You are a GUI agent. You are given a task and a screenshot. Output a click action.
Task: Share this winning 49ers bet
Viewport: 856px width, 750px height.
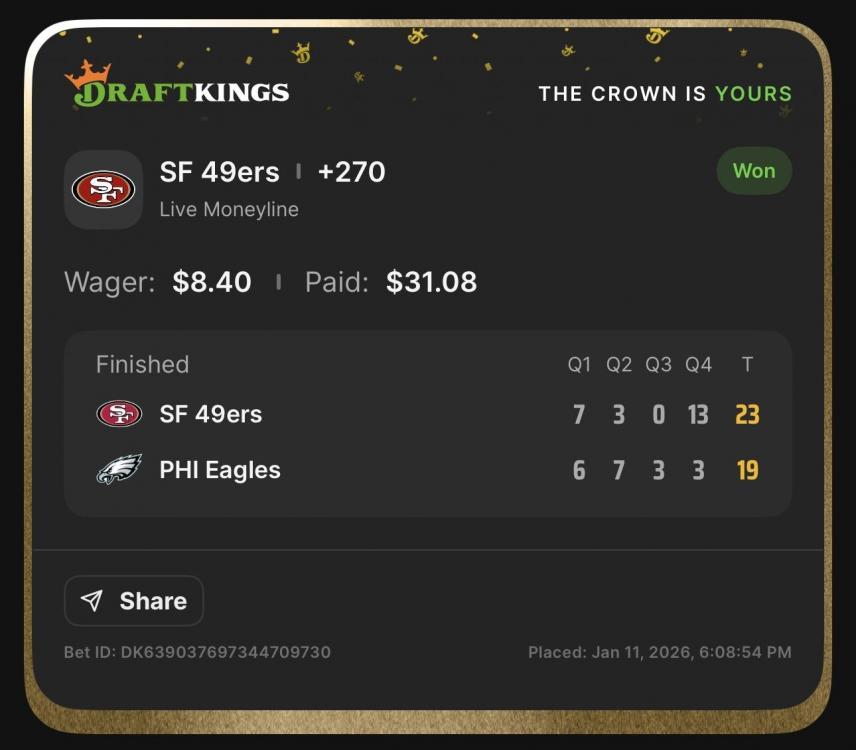[x=134, y=601]
